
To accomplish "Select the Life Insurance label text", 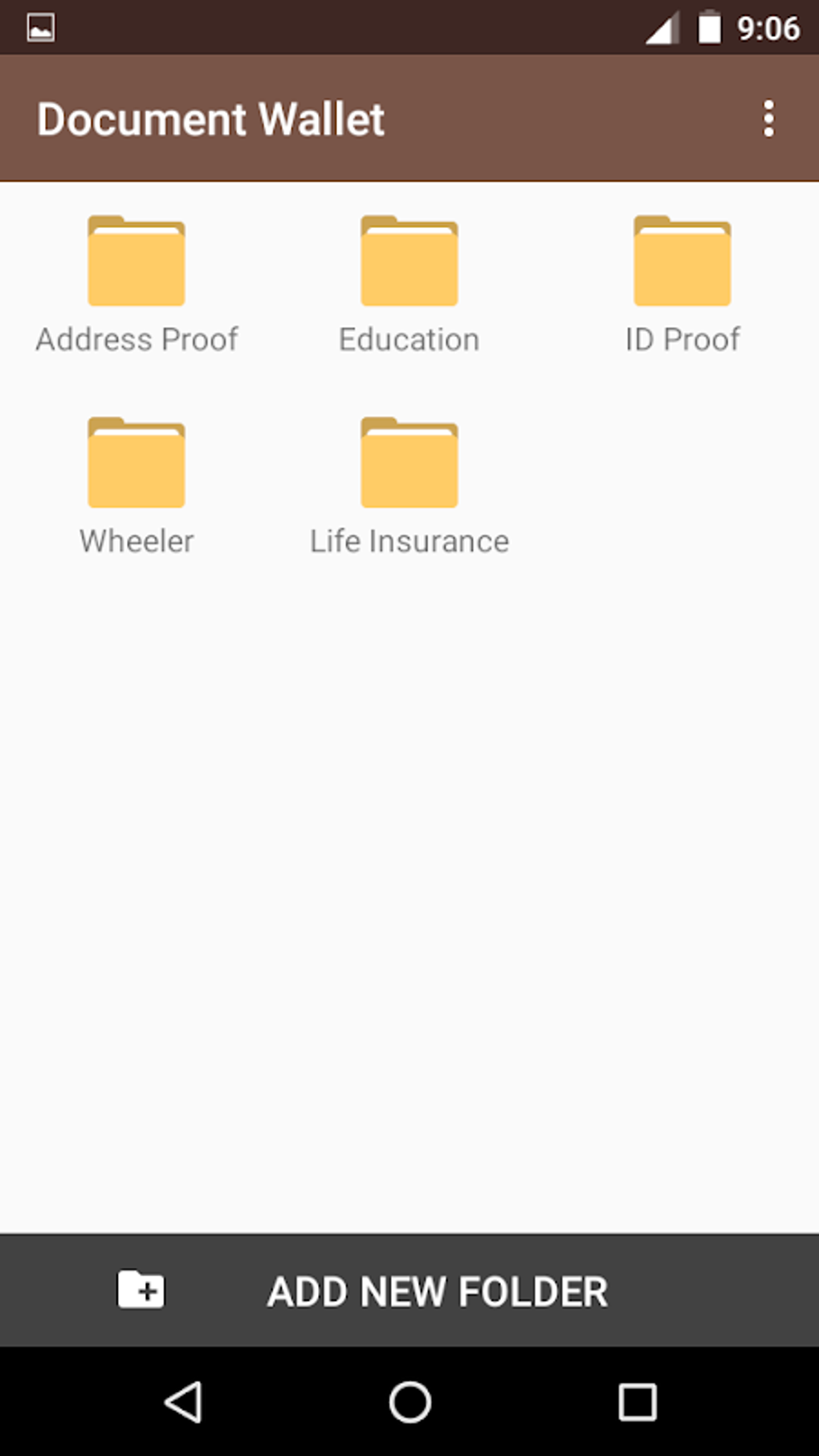I will click(409, 540).
